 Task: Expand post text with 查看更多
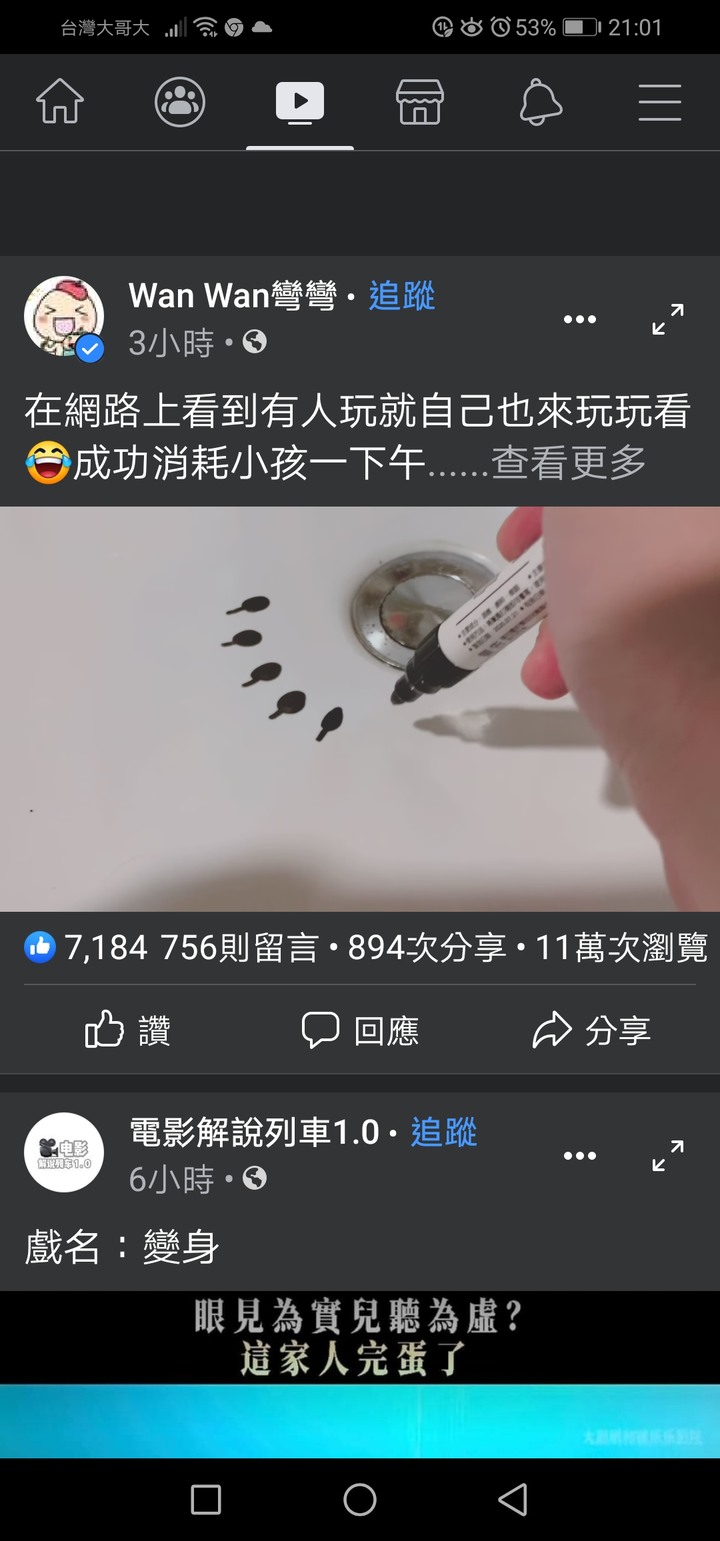click(x=568, y=463)
